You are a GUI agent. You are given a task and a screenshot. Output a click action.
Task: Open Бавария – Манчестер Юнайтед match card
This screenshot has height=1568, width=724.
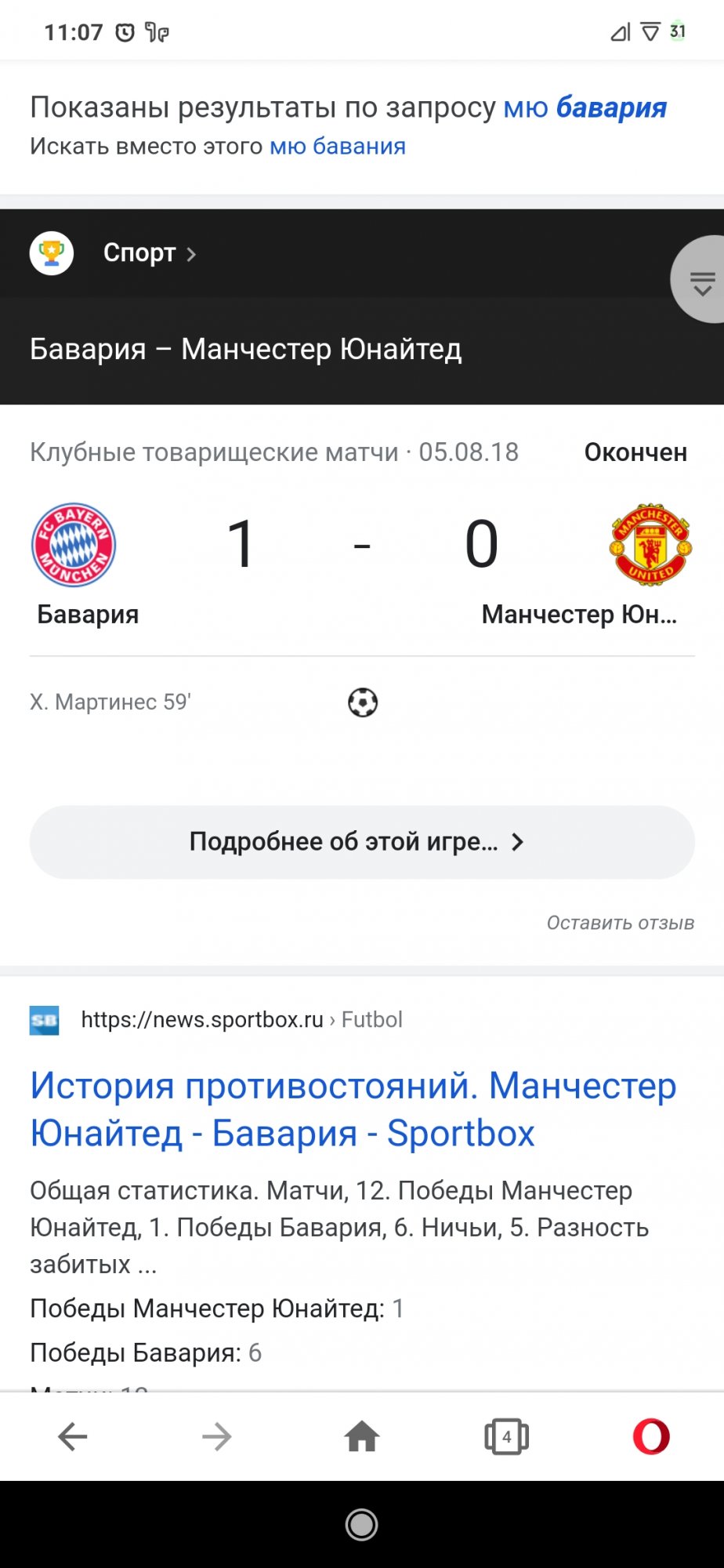(245, 350)
